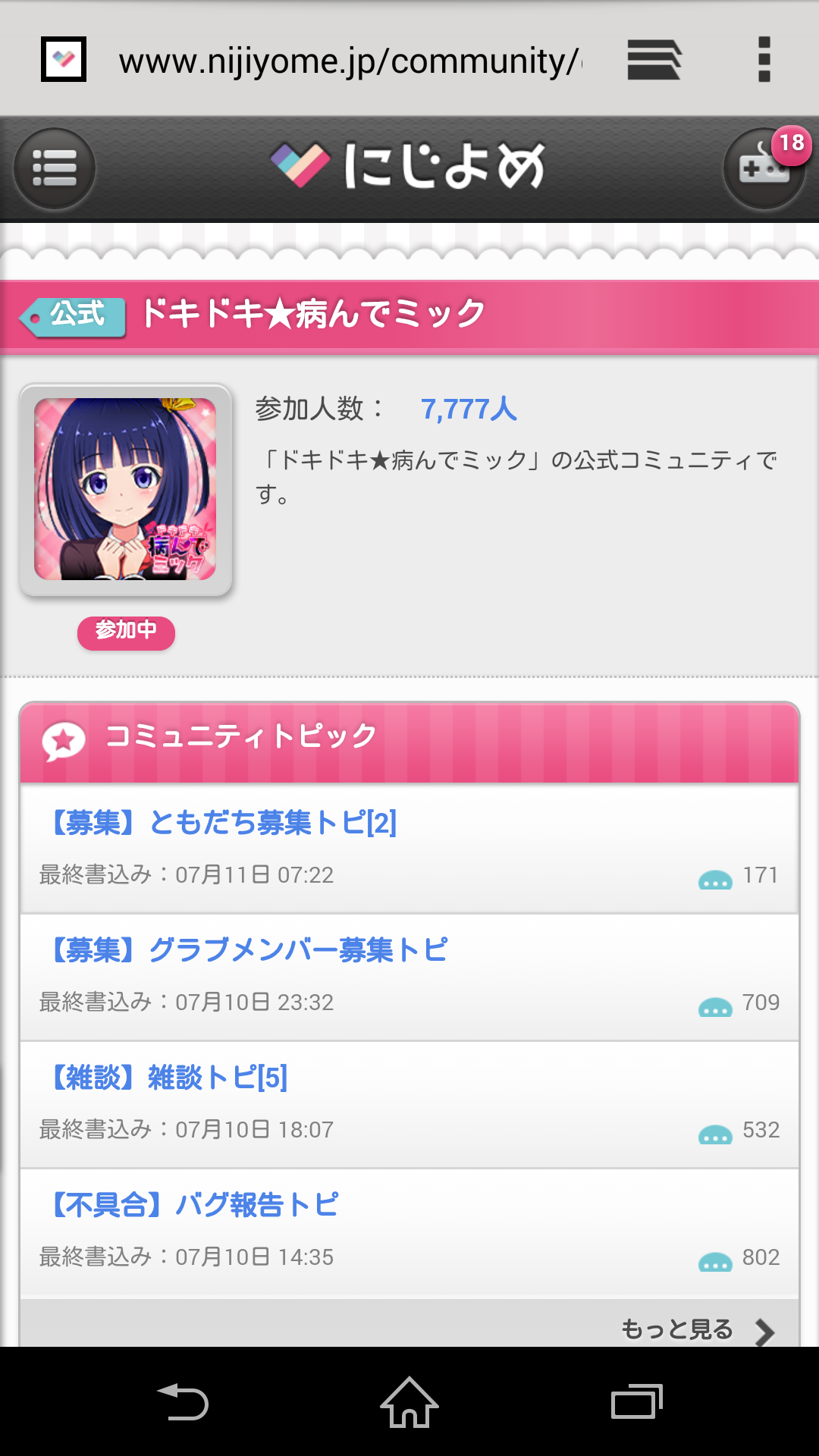Open 【募集】グラブメンバー募集トピ topic
Image resolution: width=819 pixels, height=1456 pixels.
[247, 950]
